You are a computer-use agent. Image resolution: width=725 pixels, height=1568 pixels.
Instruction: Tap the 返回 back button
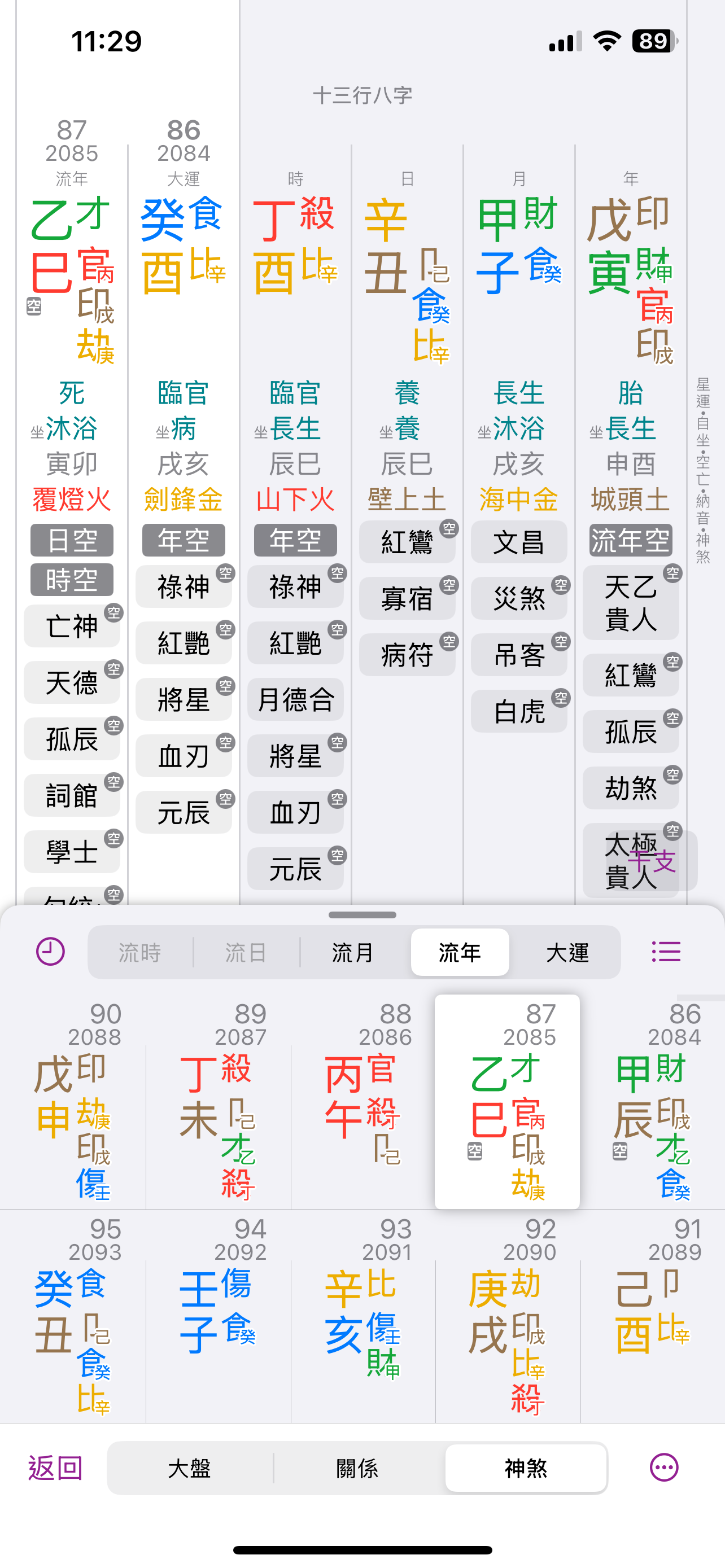pyautogui.click(x=54, y=1468)
